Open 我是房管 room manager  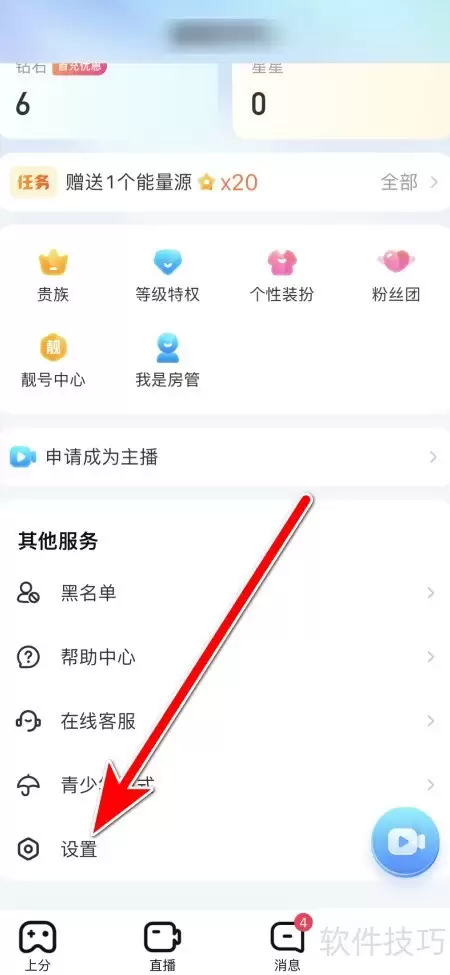click(x=168, y=361)
